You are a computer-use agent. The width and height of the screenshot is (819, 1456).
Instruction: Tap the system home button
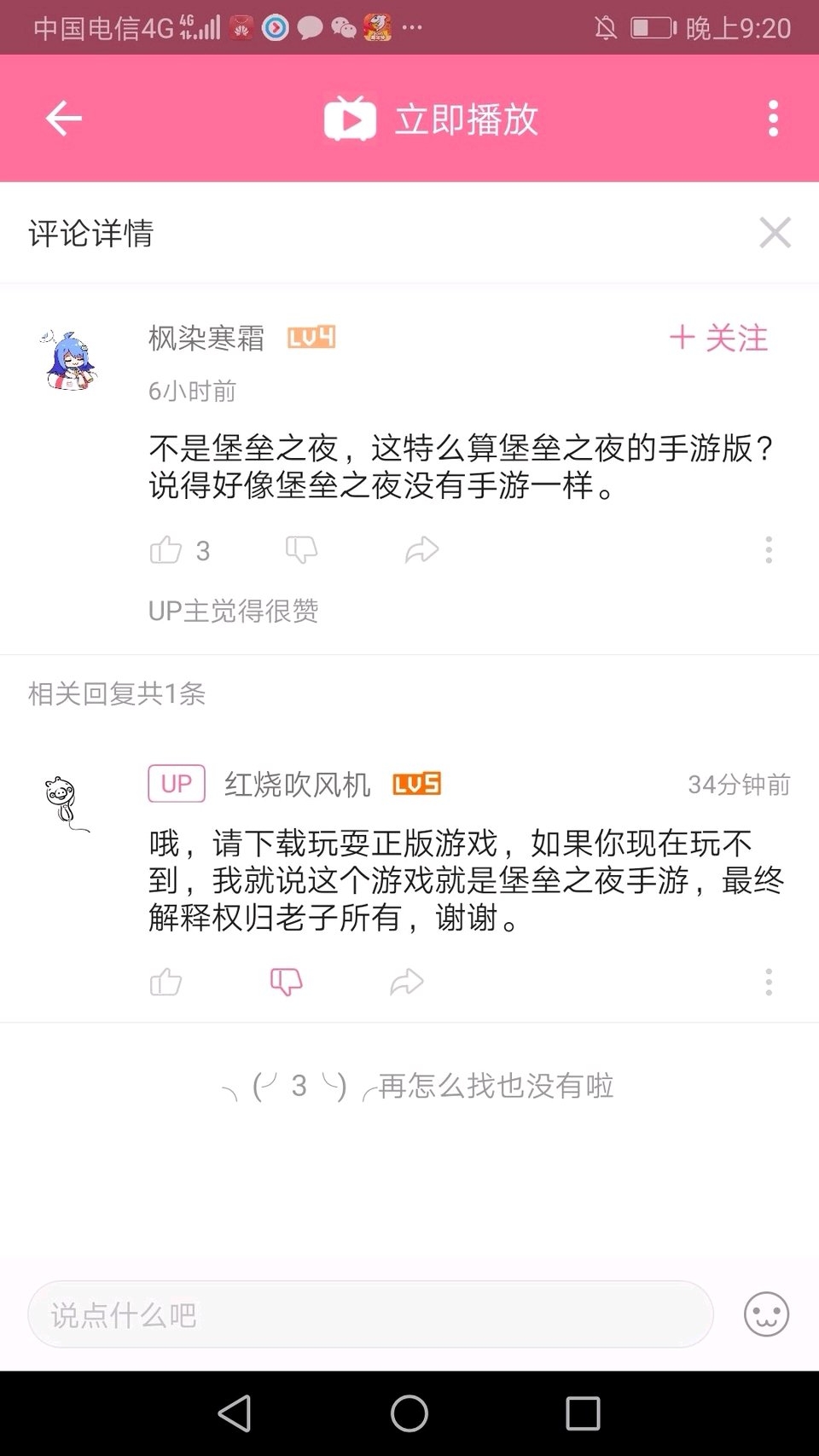point(409,1413)
